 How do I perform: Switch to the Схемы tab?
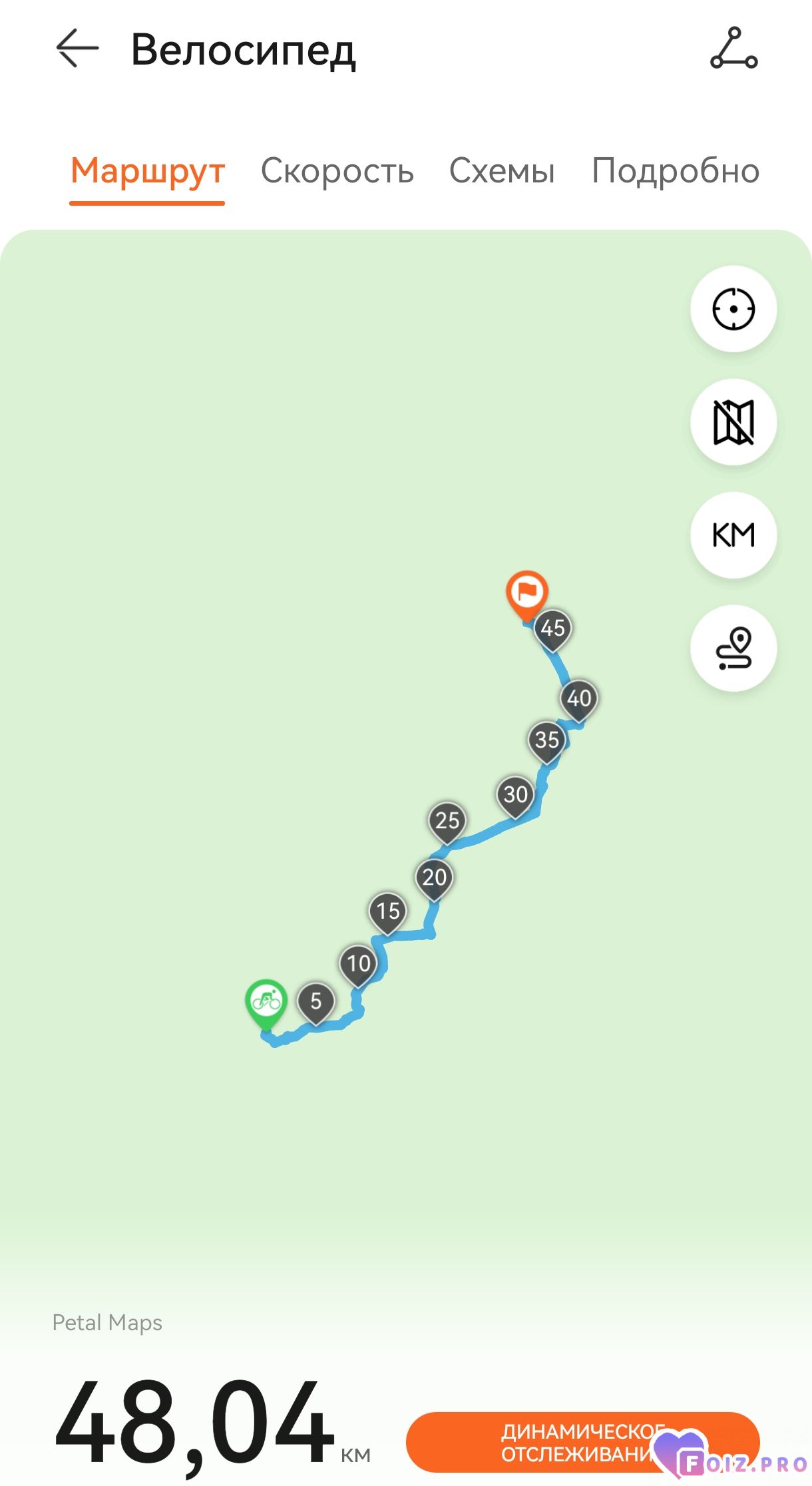pyautogui.click(x=502, y=171)
